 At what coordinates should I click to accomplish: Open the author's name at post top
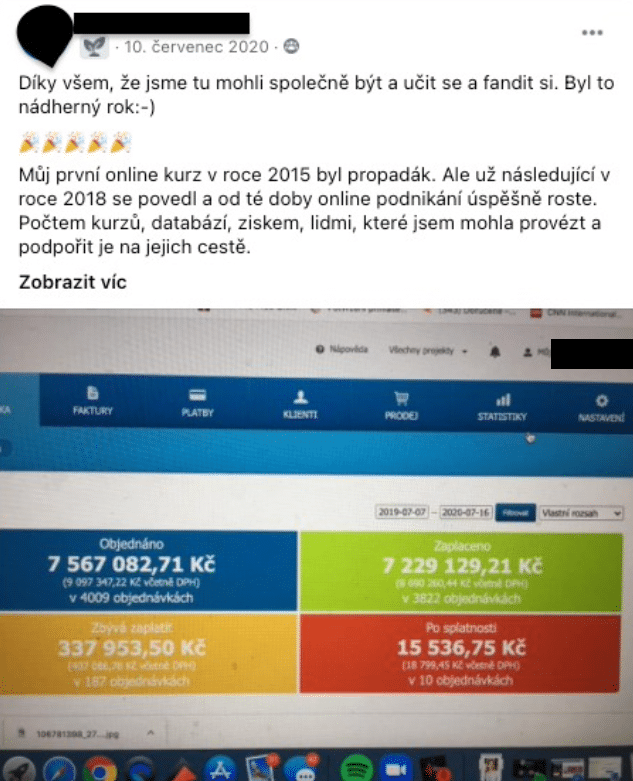(162, 22)
